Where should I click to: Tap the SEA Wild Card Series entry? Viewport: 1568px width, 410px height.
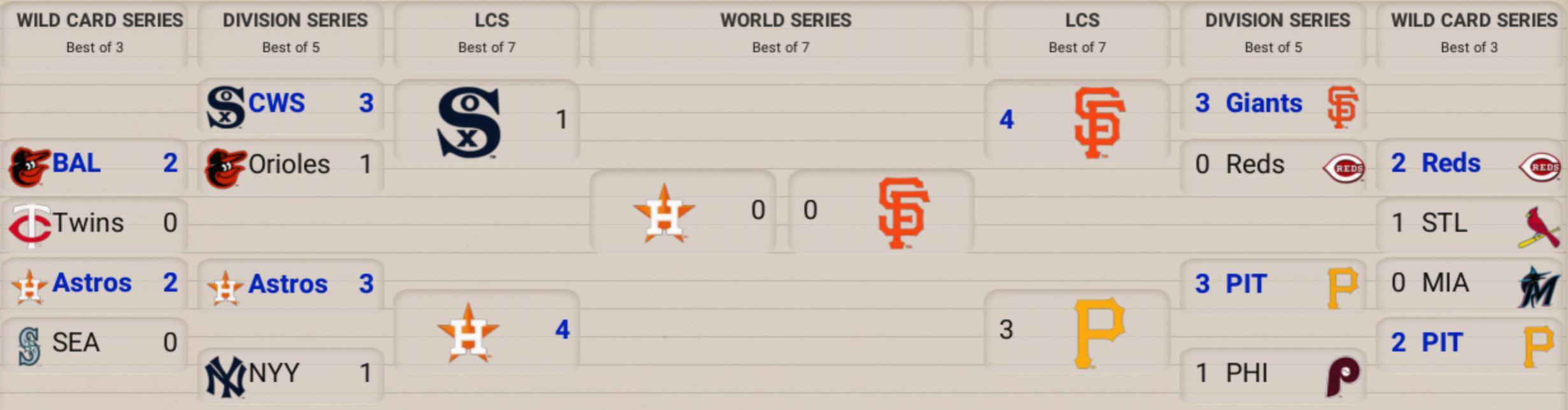[x=94, y=343]
